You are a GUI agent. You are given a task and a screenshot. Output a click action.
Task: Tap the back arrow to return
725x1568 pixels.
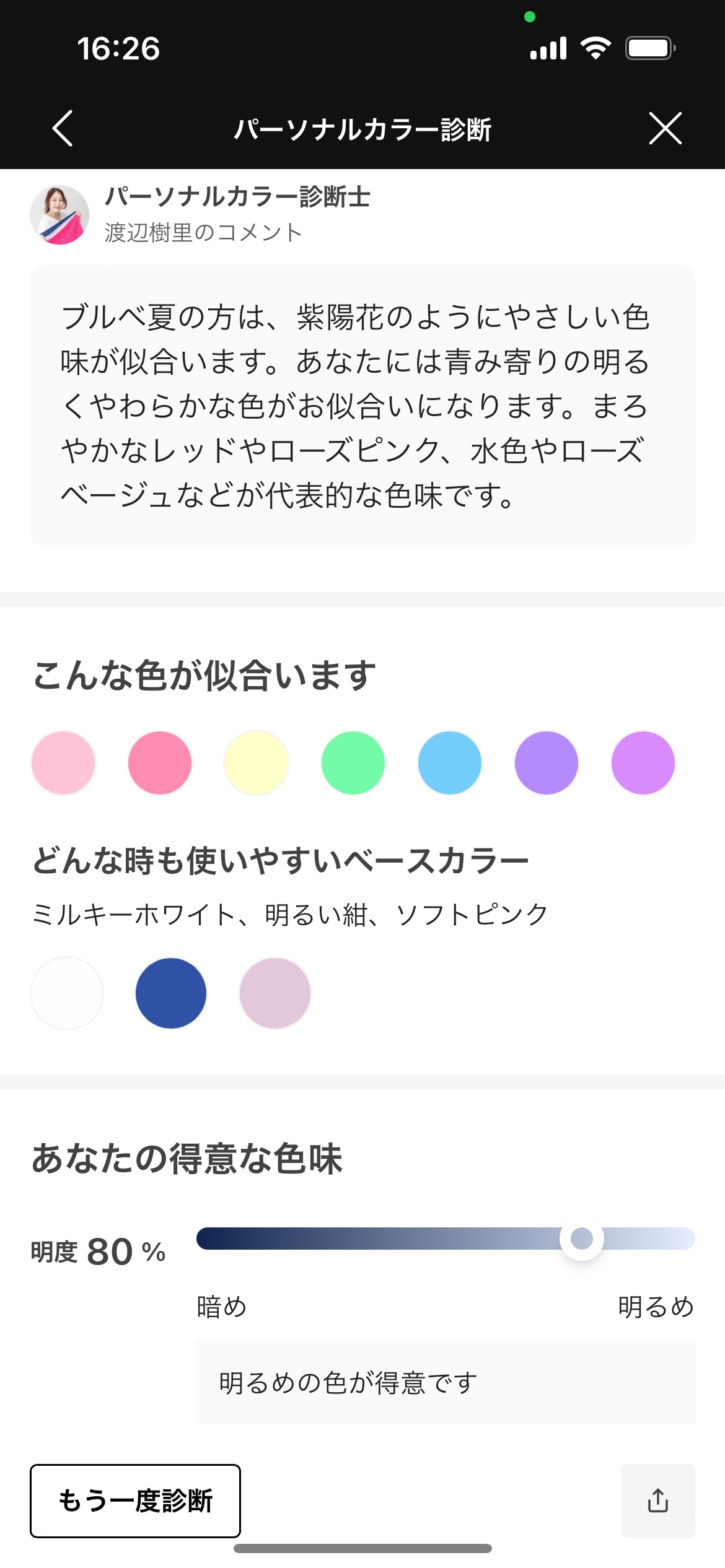61,129
